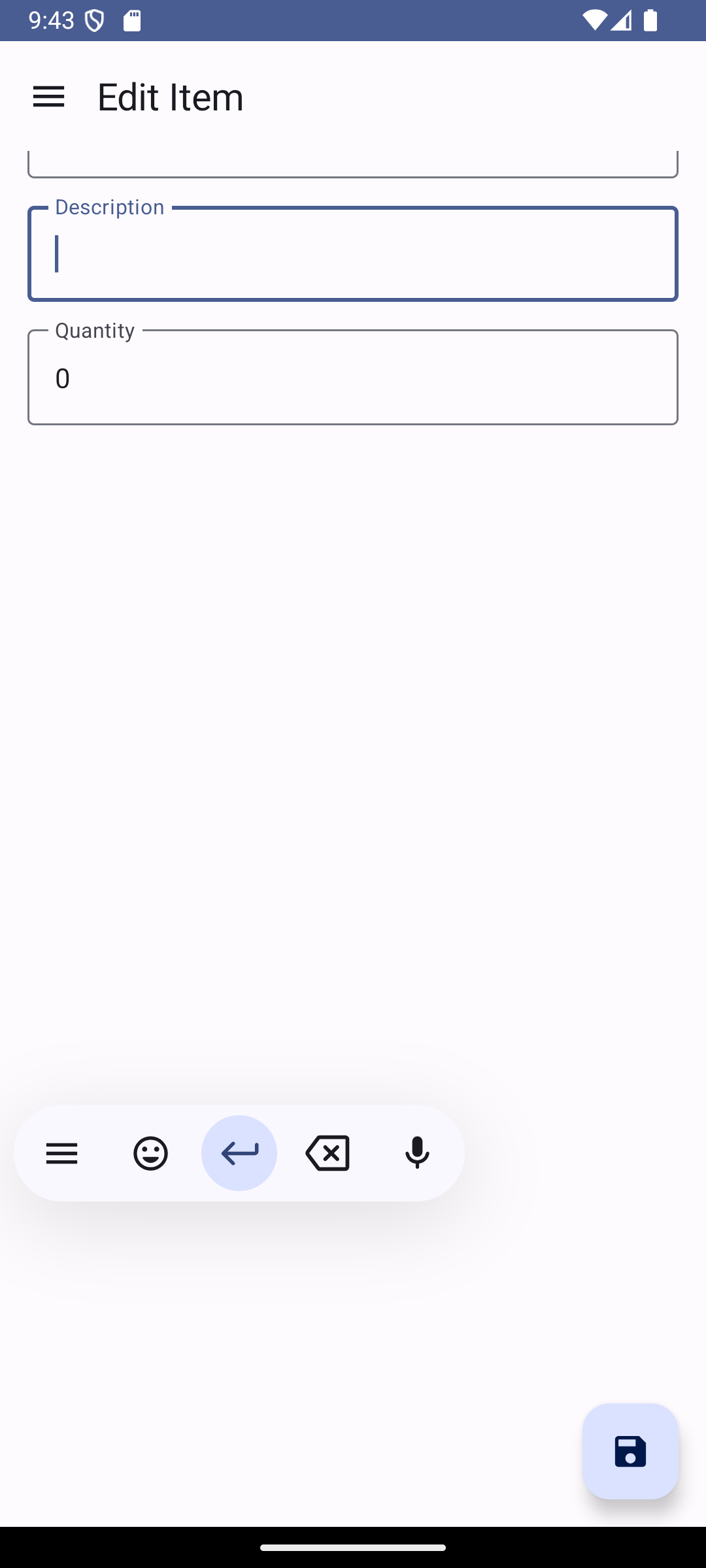Open the navigation drawer menu
The image size is (706, 1568).
49,97
